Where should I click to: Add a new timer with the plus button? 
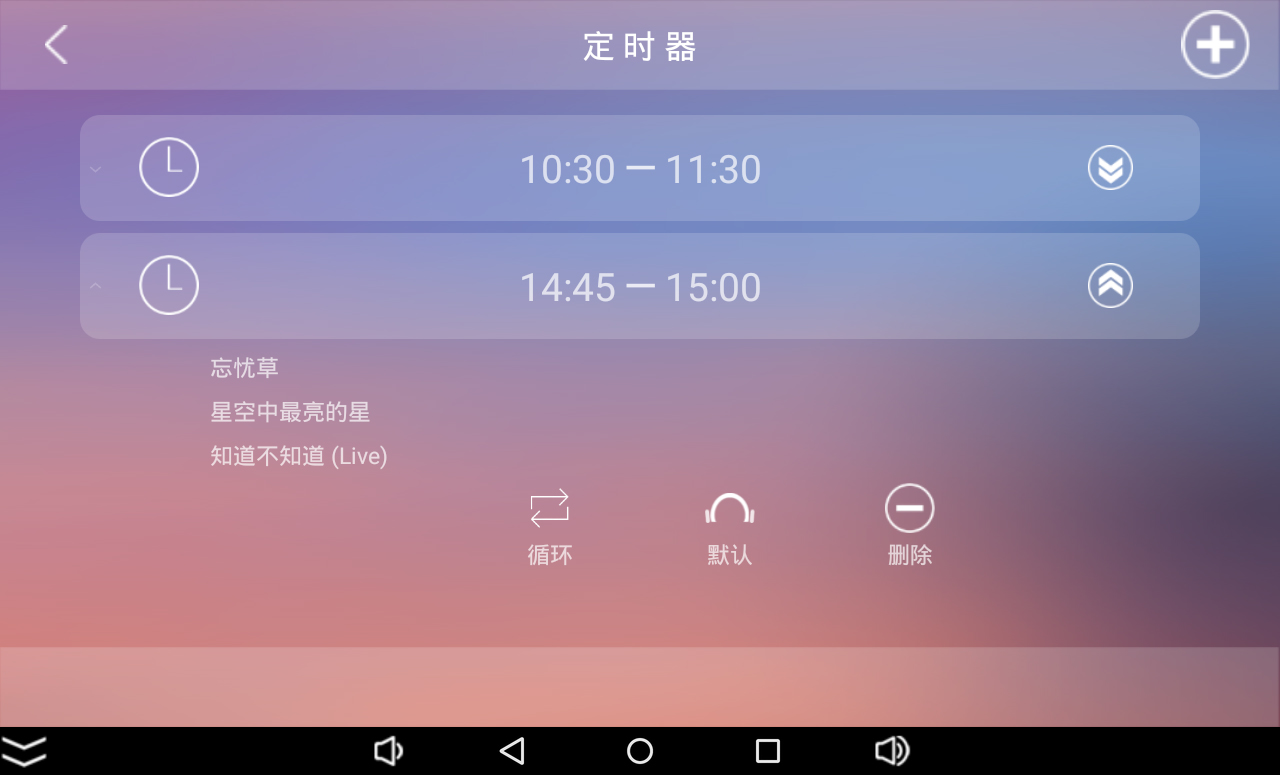(x=1214, y=46)
